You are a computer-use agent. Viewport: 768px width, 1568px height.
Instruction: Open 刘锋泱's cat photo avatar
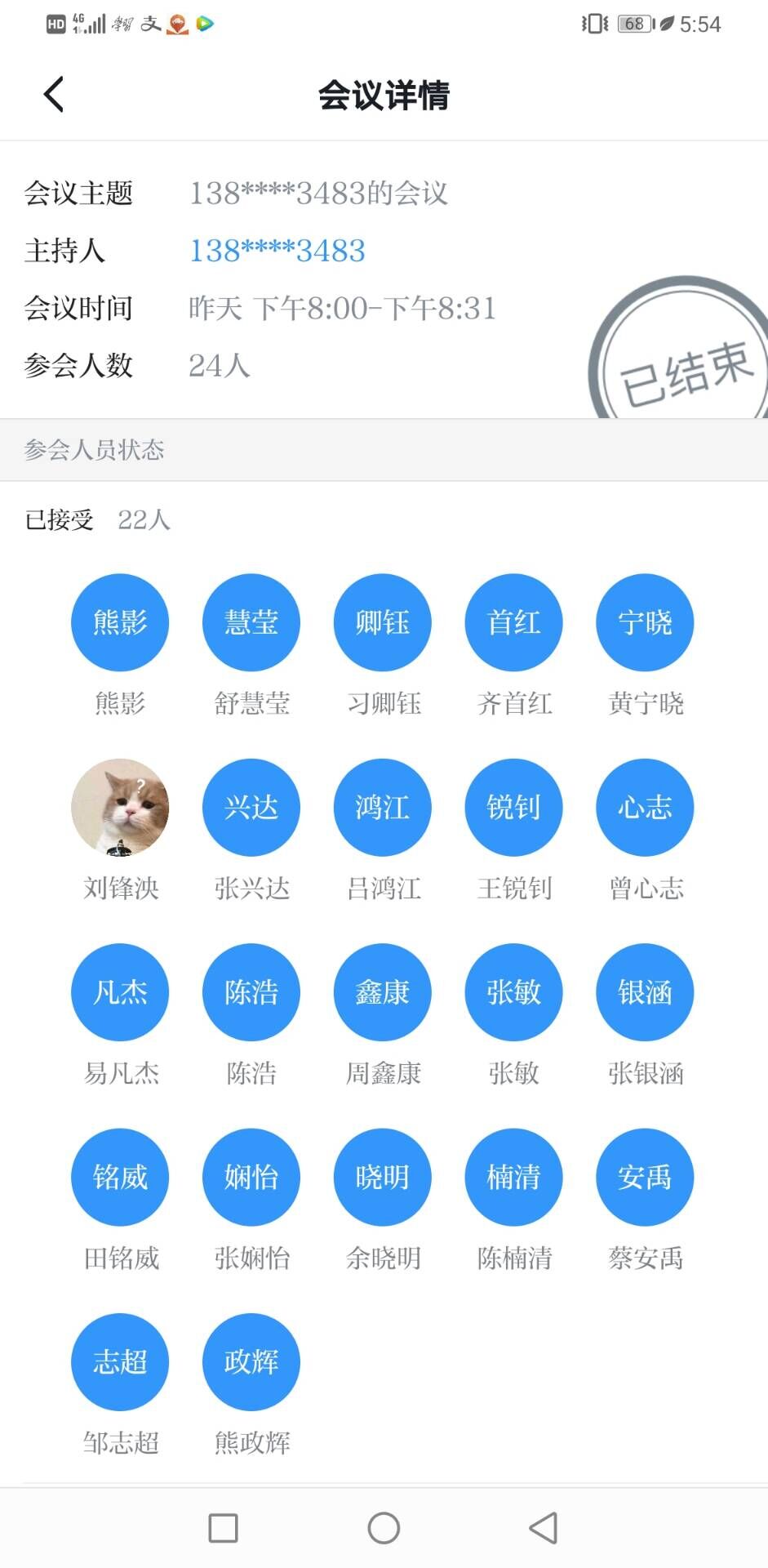point(120,808)
